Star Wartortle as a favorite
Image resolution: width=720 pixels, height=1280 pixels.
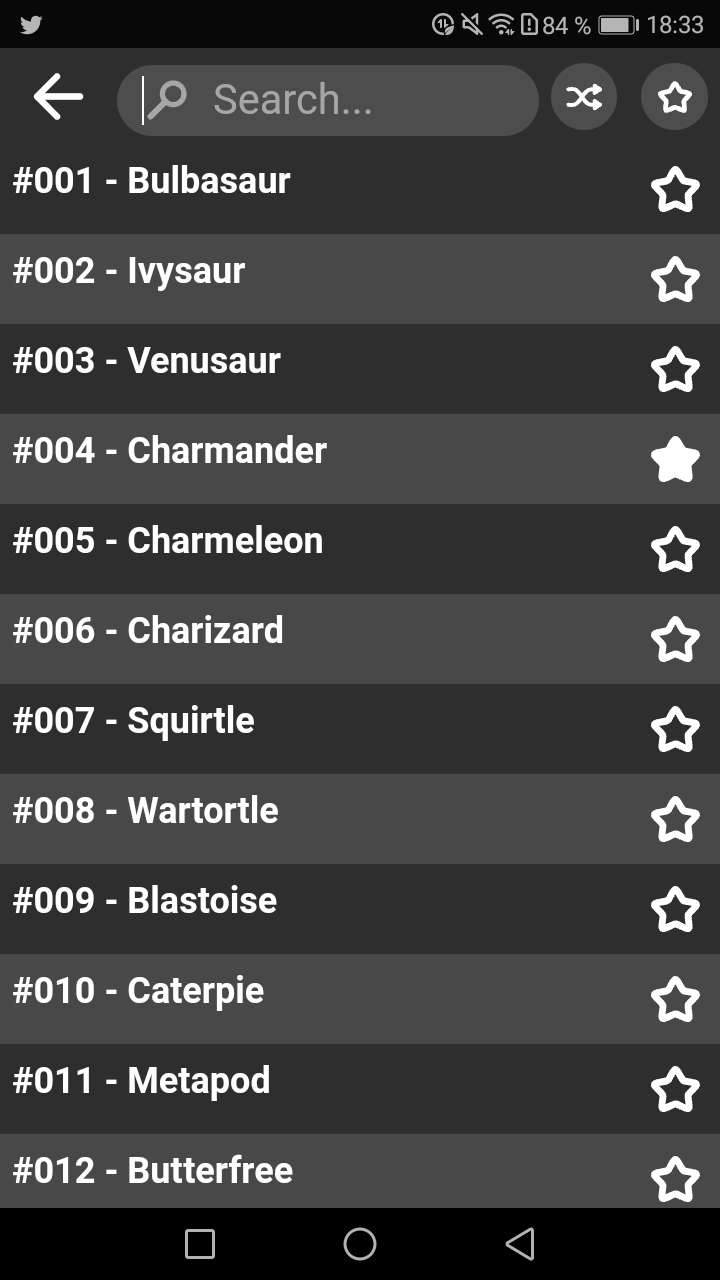[675, 819]
